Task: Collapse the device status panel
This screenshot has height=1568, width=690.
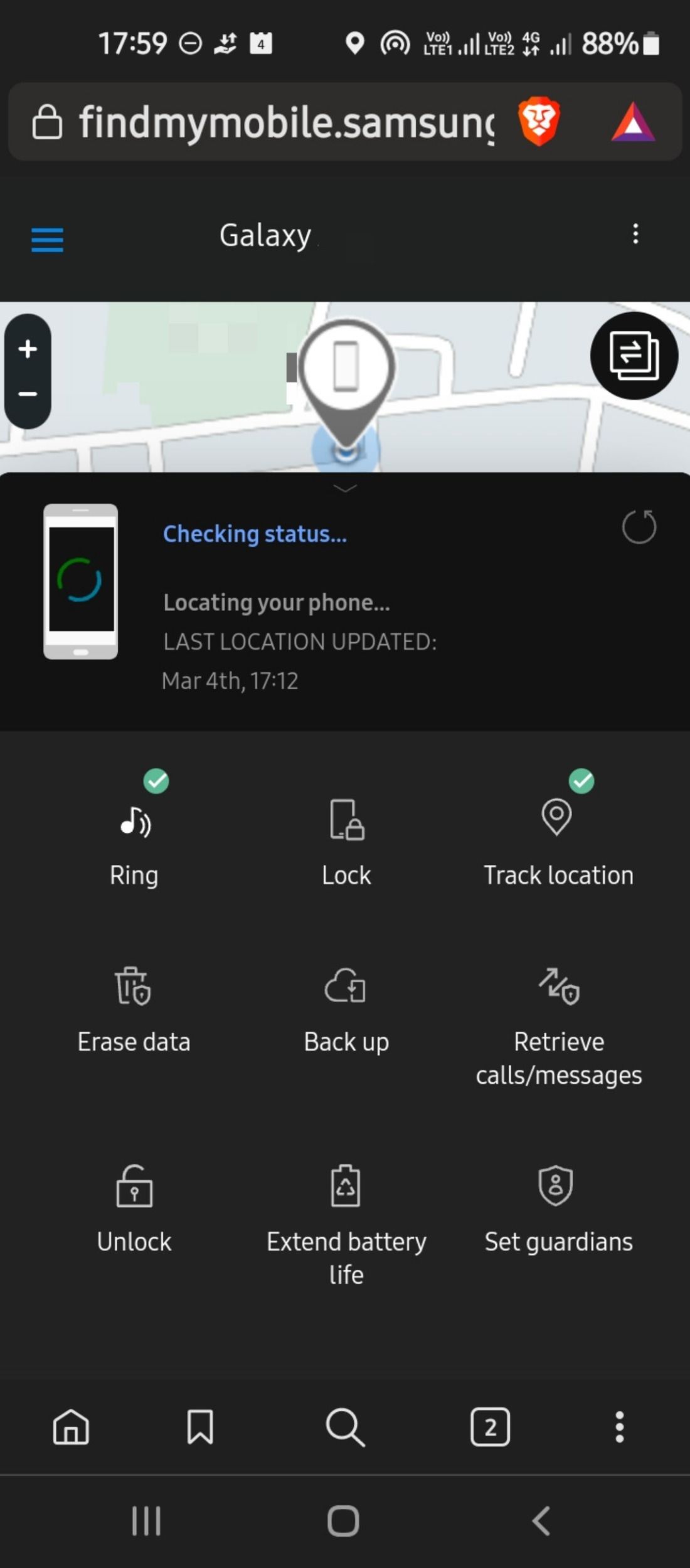Action: pyautogui.click(x=345, y=488)
